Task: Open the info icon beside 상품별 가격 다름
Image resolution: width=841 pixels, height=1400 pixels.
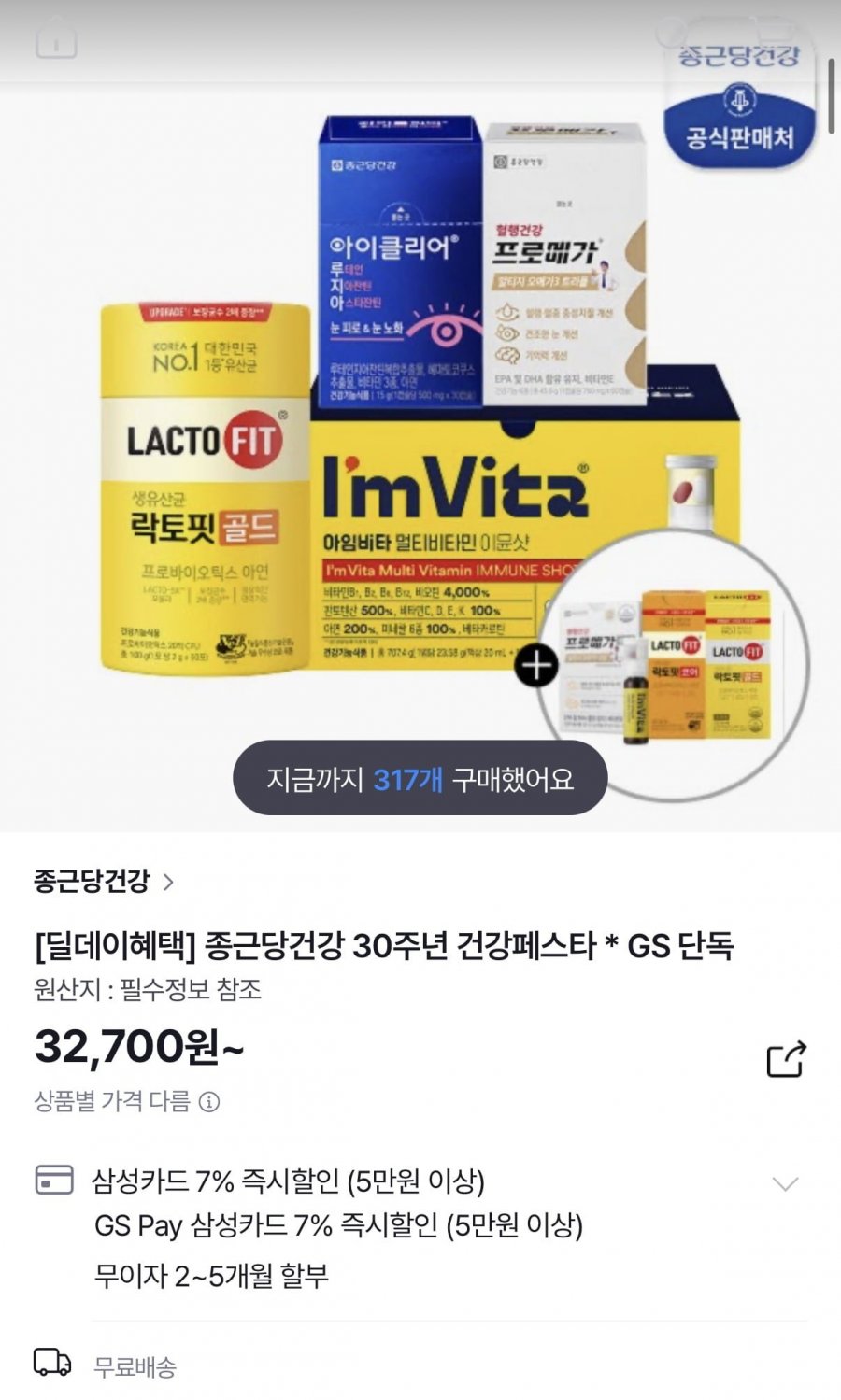Action: click(210, 1102)
